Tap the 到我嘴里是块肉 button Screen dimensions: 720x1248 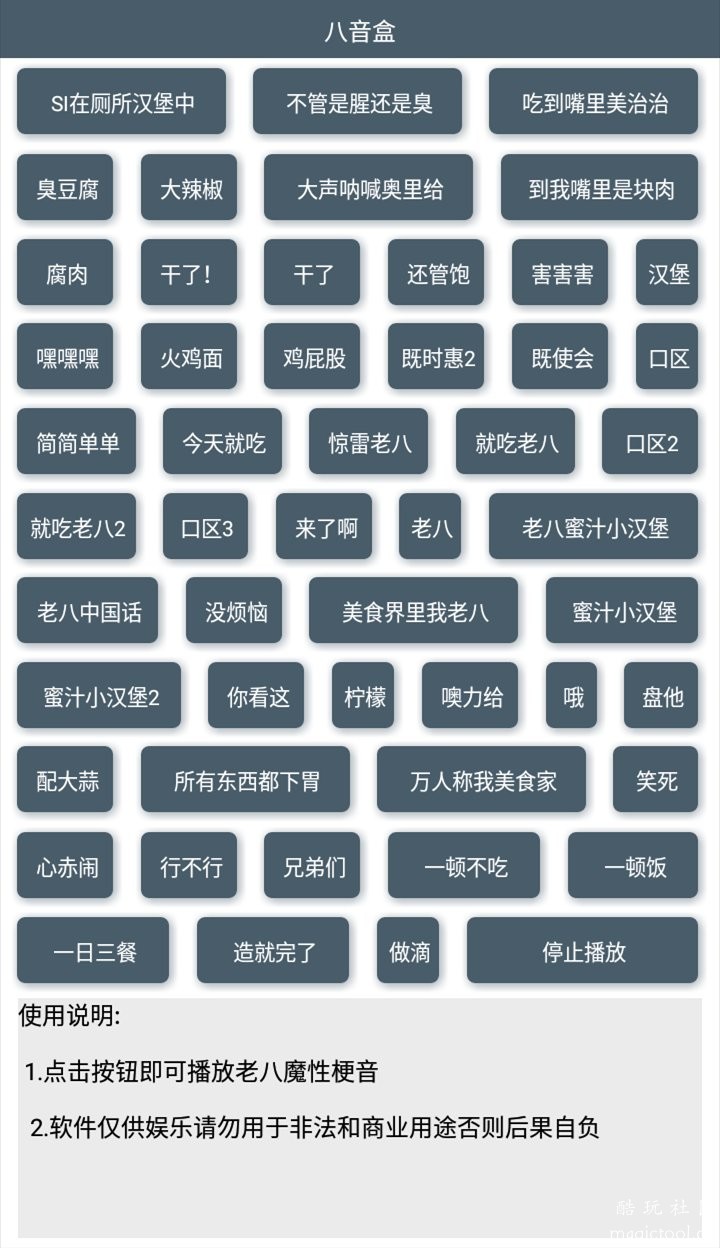(x=597, y=188)
